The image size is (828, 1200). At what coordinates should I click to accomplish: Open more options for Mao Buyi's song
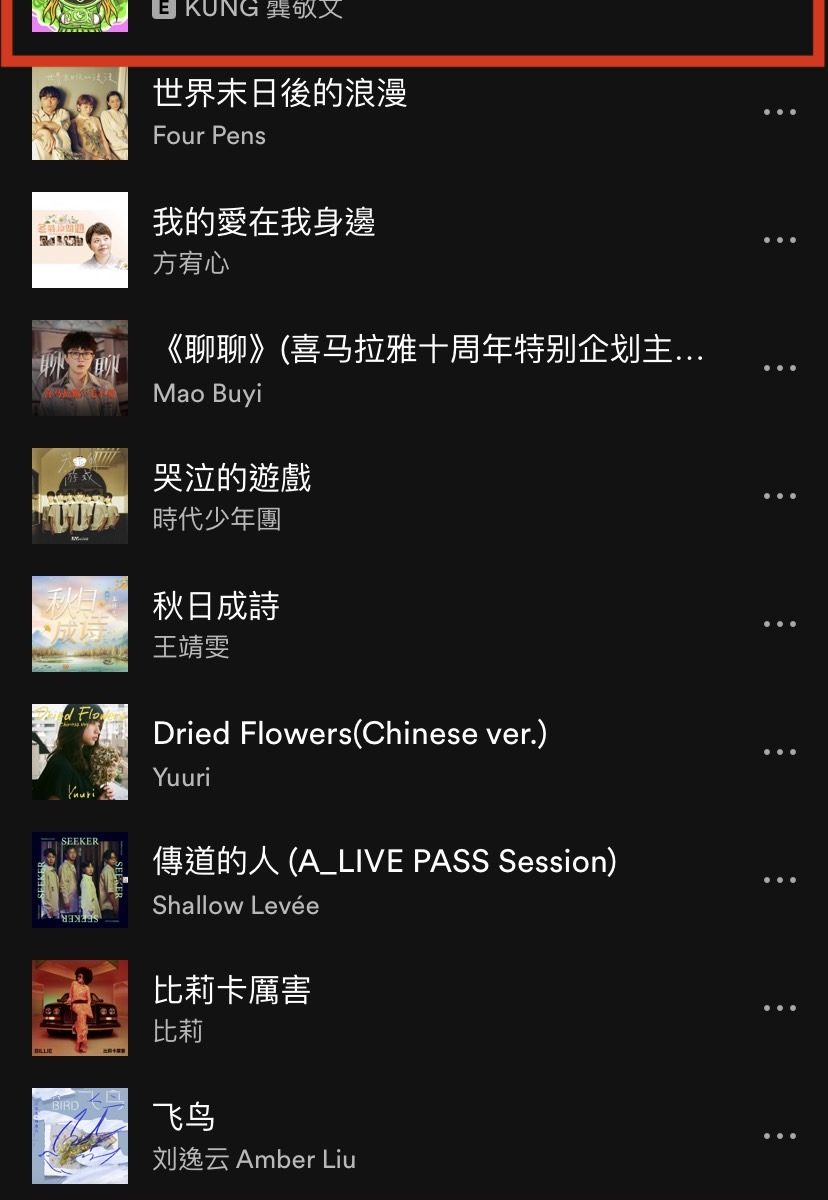click(779, 368)
